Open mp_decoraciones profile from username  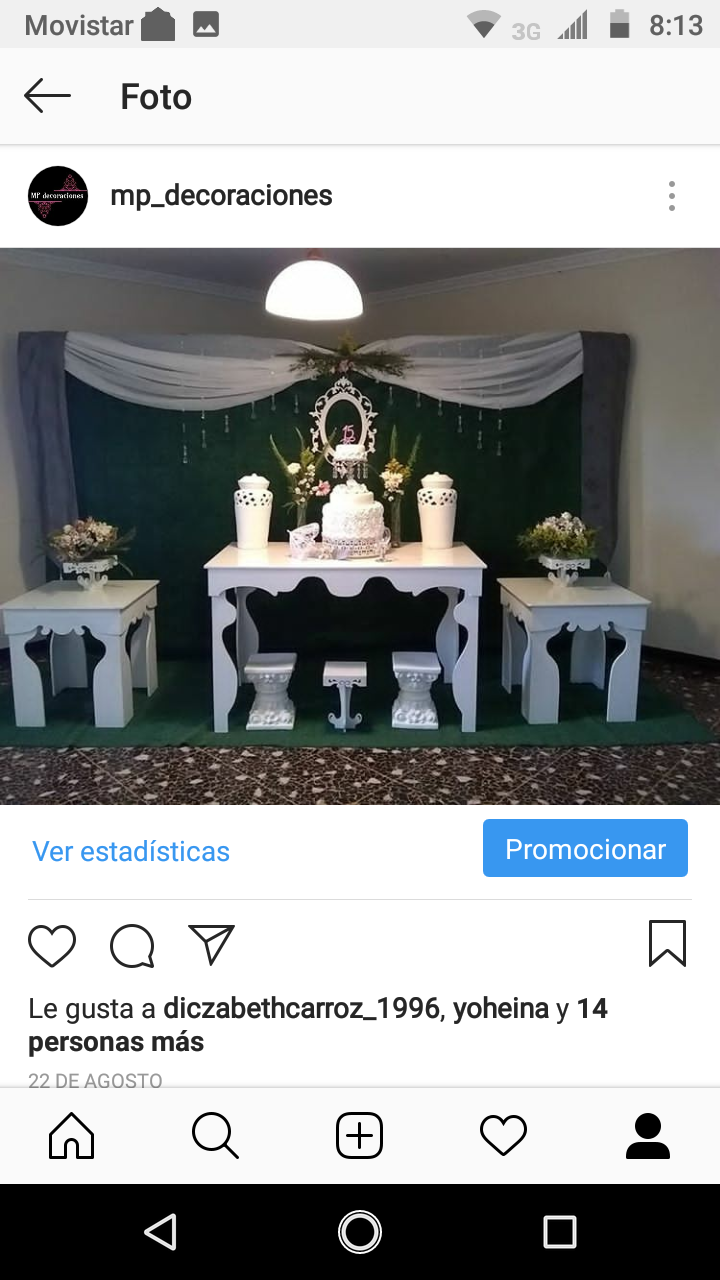(221, 196)
